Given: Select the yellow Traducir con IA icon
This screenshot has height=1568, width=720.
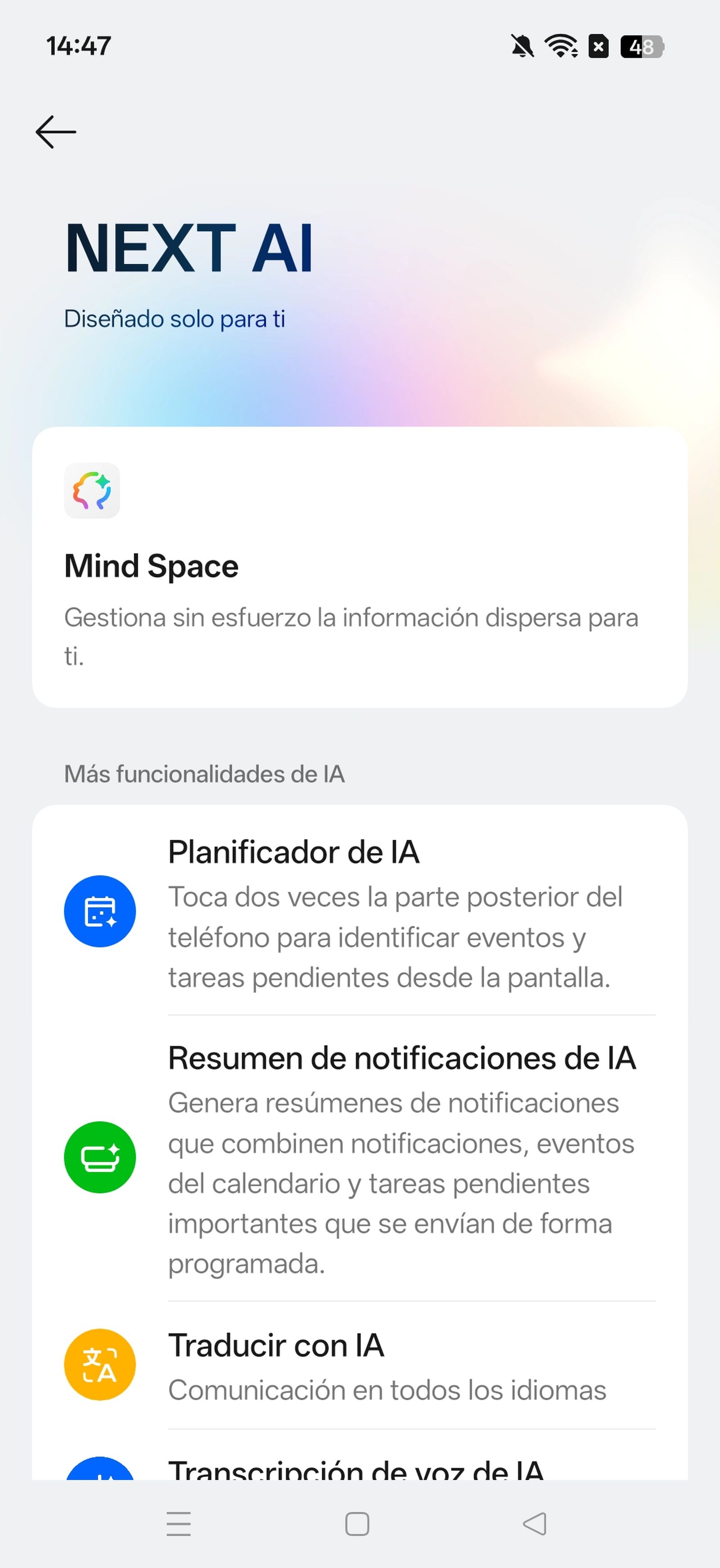Looking at the screenshot, I should 99,1365.
